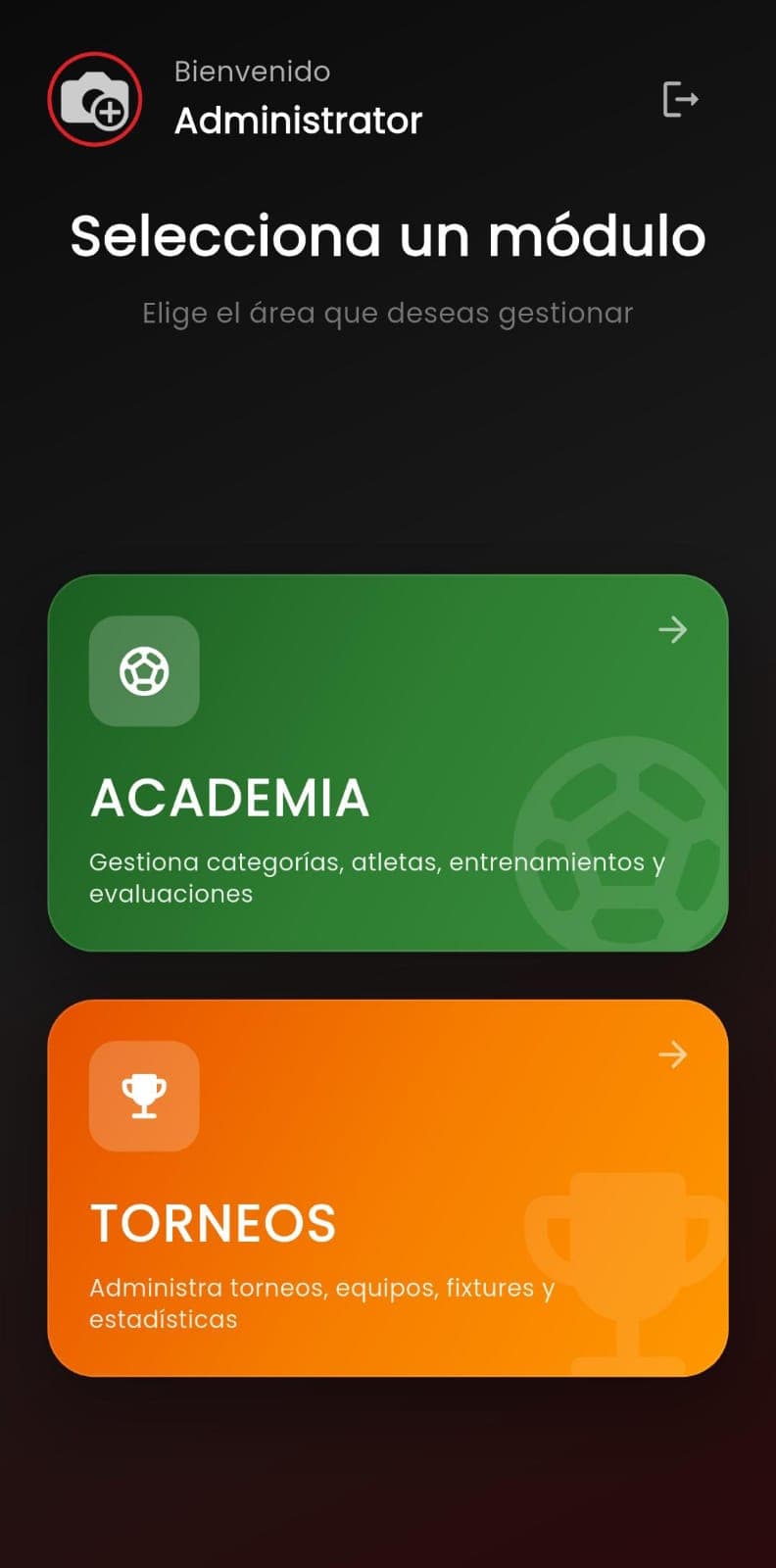Screen dimensions: 776x1568
Task: Tap the TORNEOS description text
Action: pyautogui.click(x=323, y=1303)
